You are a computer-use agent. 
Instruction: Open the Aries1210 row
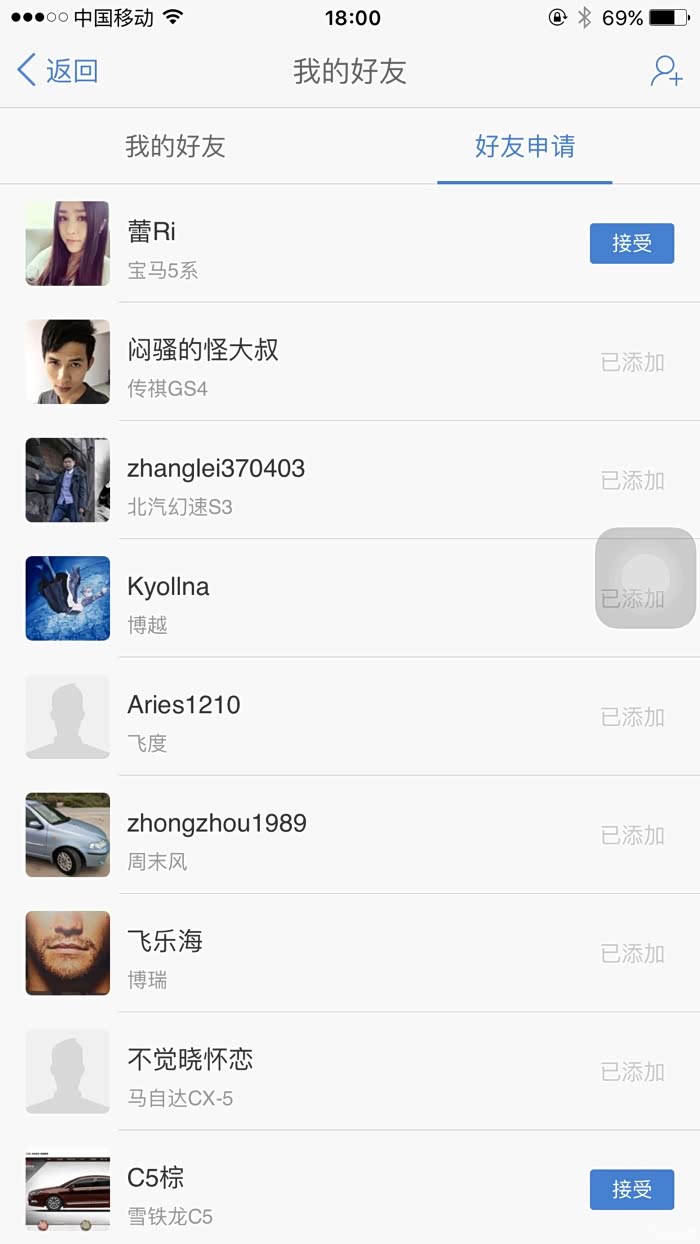pyautogui.click(x=300, y=717)
